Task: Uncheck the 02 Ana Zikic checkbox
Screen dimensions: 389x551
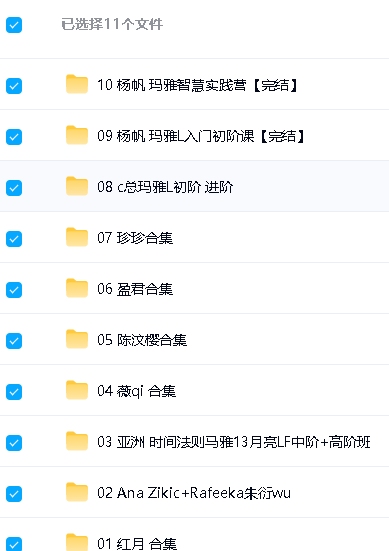Action: pyautogui.click(x=14, y=494)
